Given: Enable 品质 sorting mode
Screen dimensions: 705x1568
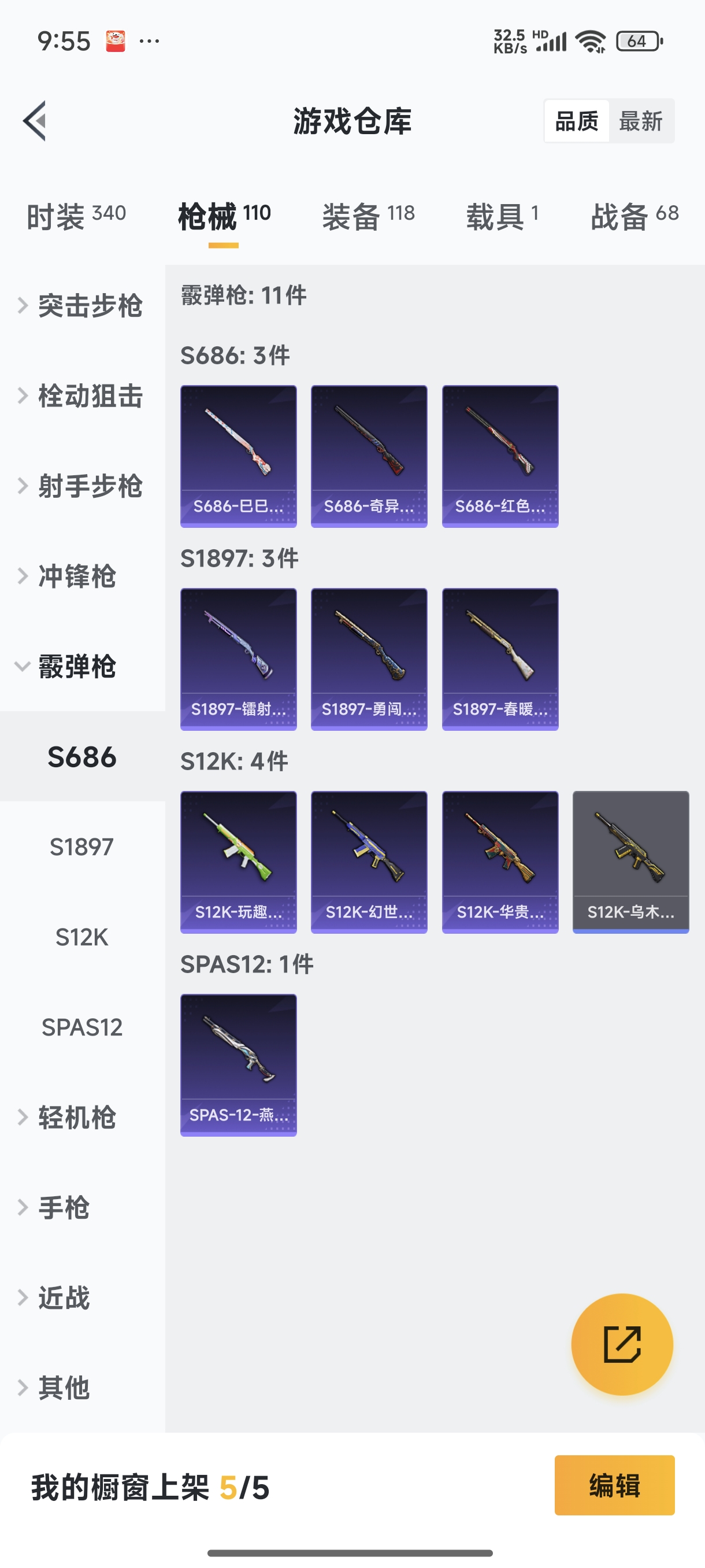Looking at the screenshot, I should [577, 121].
